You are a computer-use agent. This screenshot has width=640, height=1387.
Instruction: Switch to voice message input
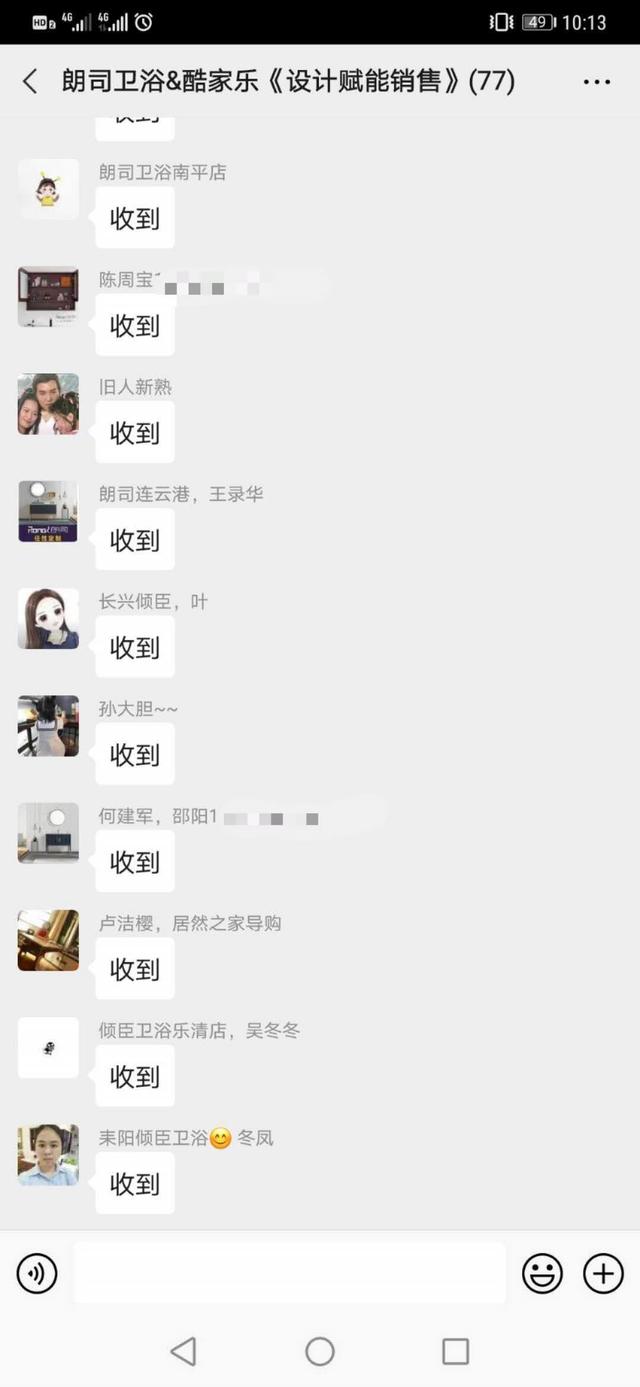pyautogui.click(x=37, y=1274)
